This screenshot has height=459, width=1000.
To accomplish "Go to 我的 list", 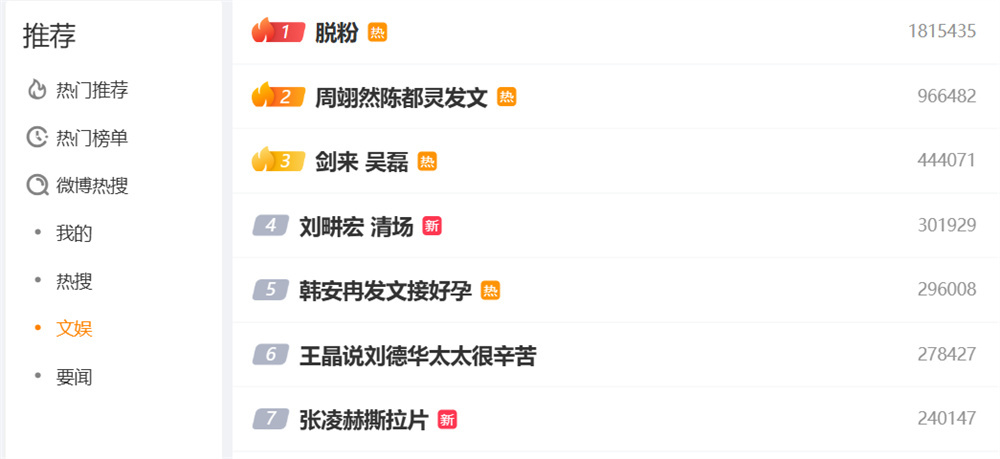I will point(74,234).
